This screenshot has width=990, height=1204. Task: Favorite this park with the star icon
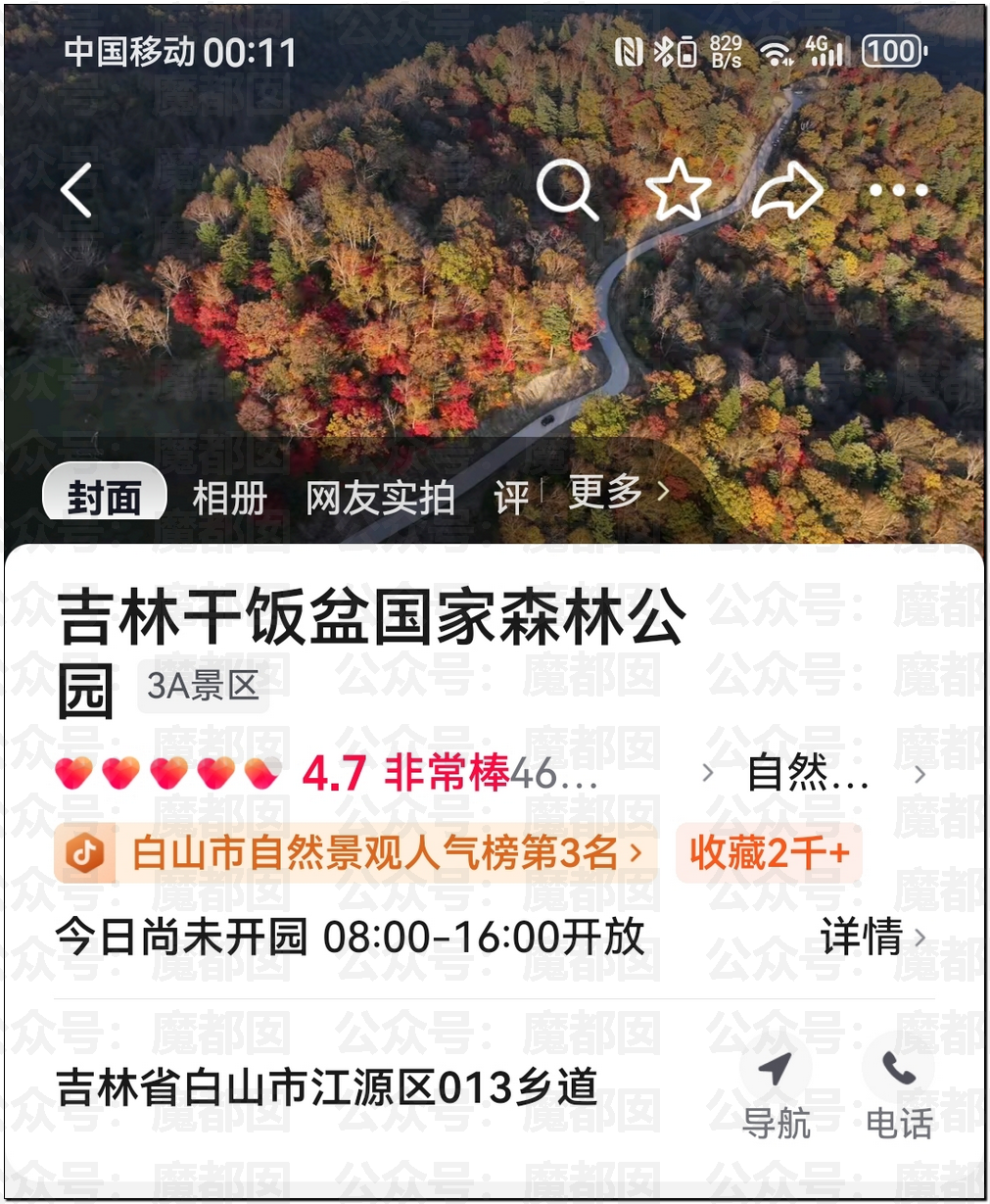(678, 188)
